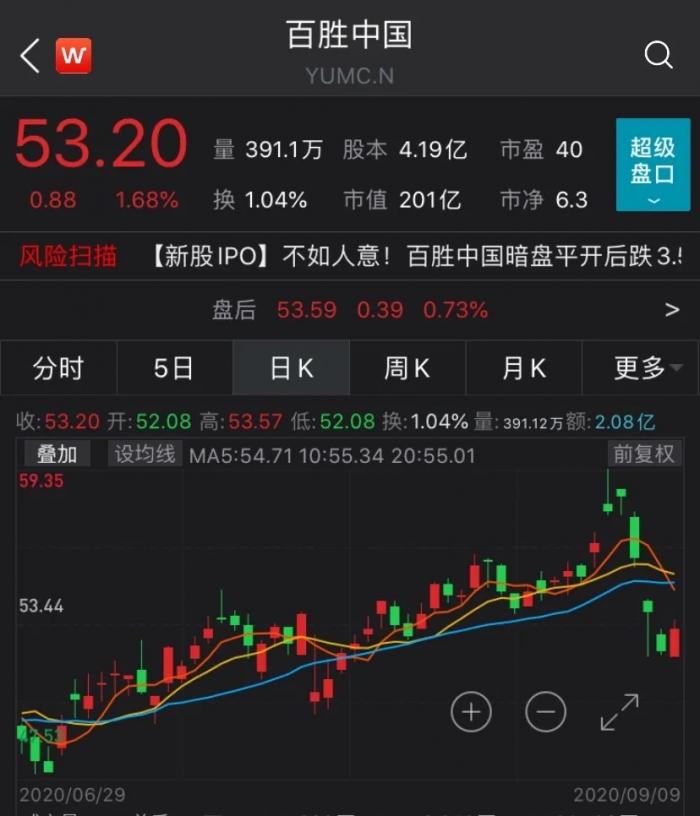
Task: Change the 前复权 adjustment setting
Action: [644, 454]
